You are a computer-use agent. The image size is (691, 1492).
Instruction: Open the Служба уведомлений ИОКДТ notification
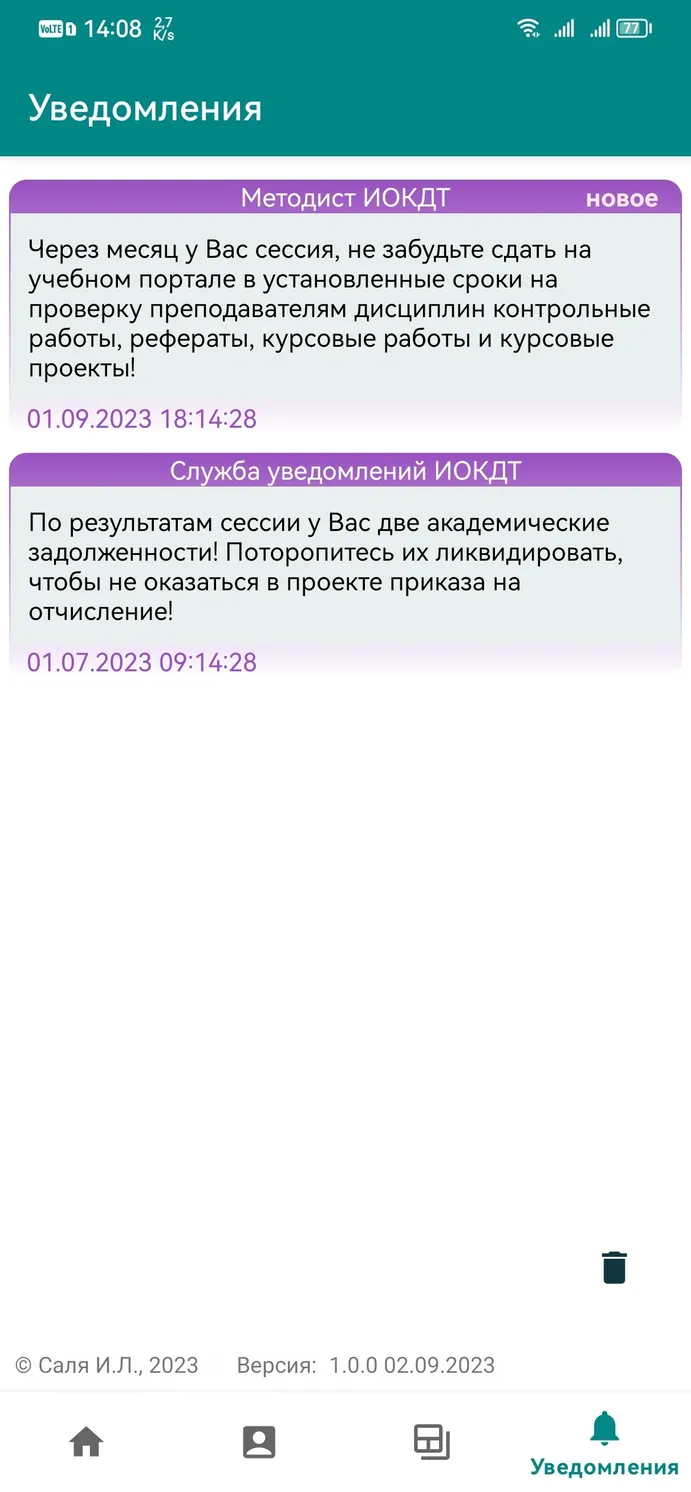tap(345, 565)
